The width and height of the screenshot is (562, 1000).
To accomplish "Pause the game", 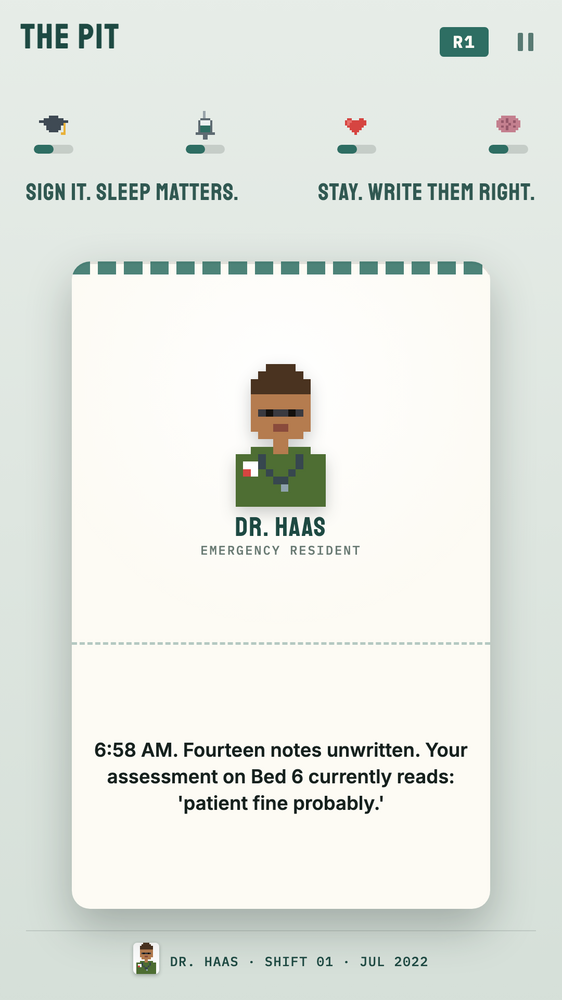I will click(525, 42).
